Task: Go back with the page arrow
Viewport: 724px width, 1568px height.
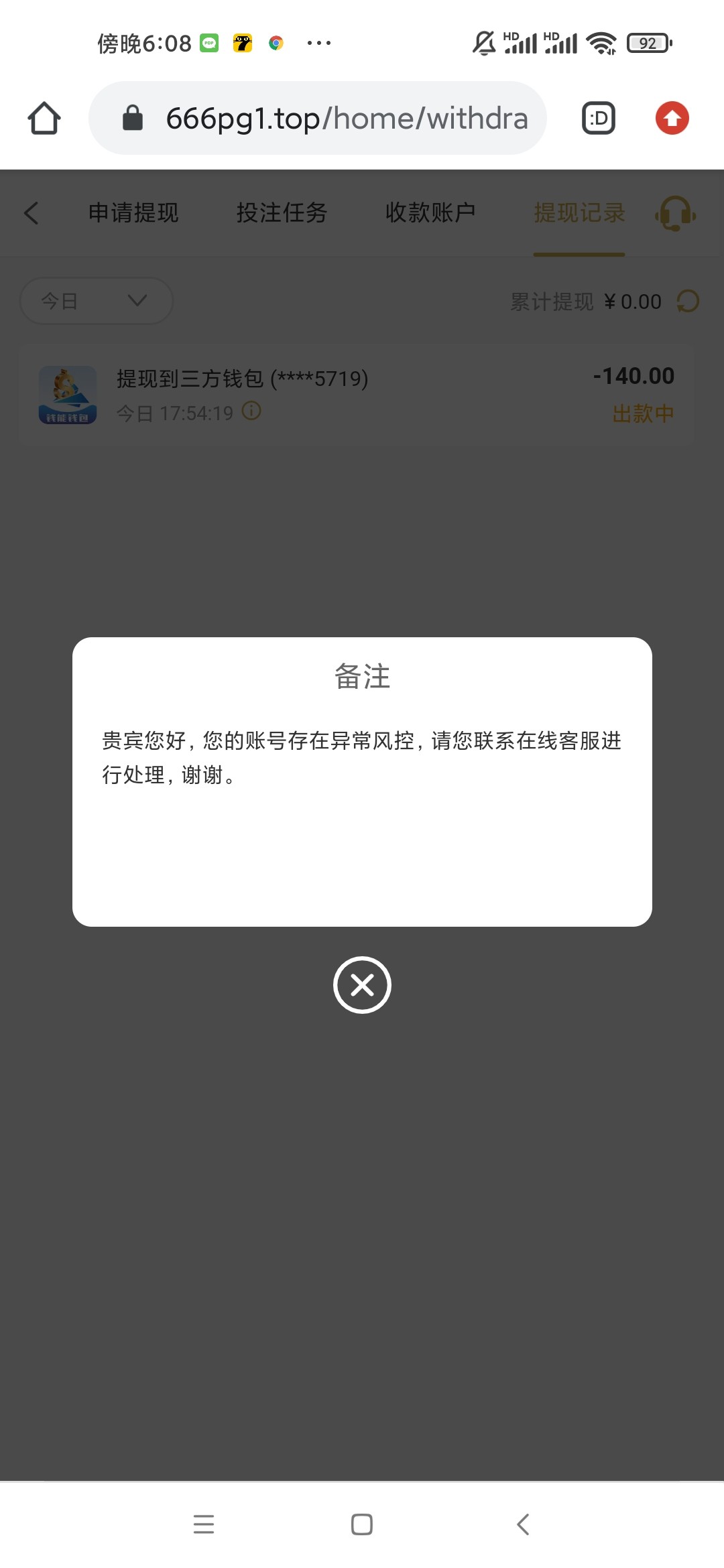Action: click(31, 213)
